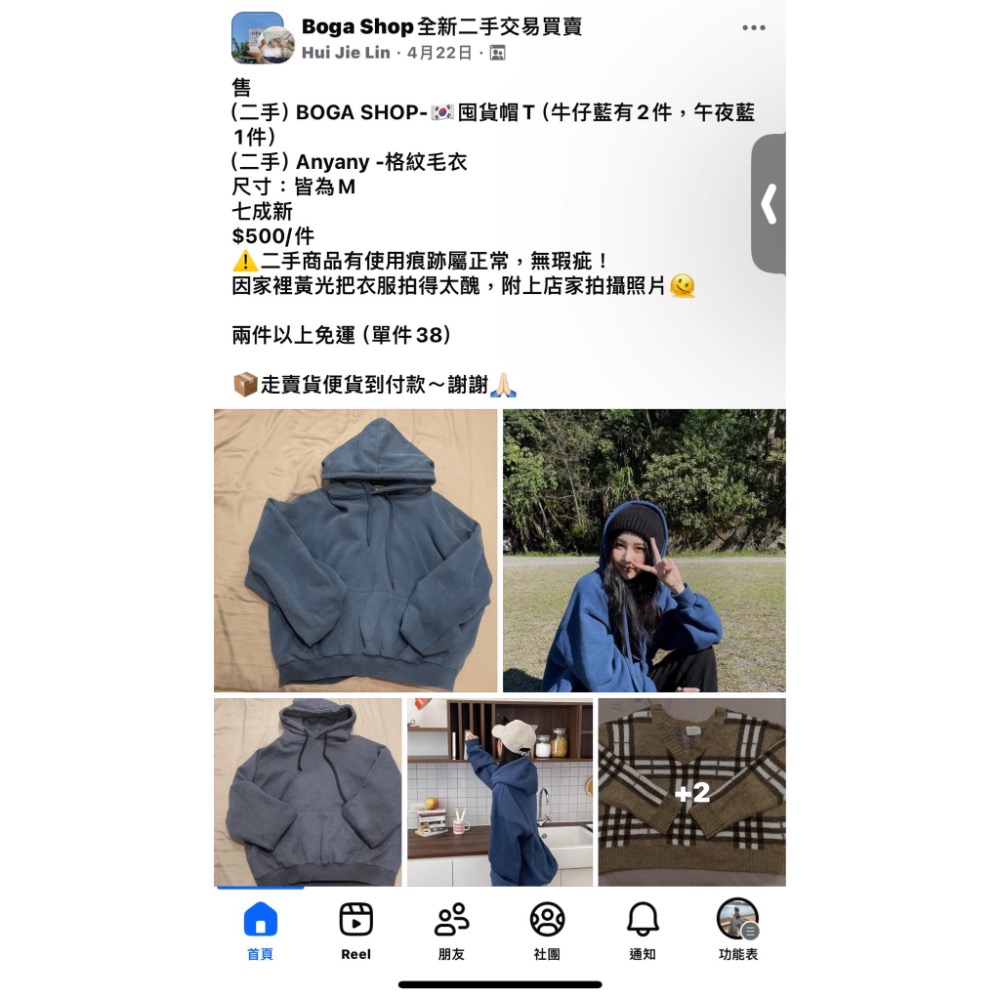
Task: Open the post's three-dot overflow menu
Action: [x=753, y=28]
